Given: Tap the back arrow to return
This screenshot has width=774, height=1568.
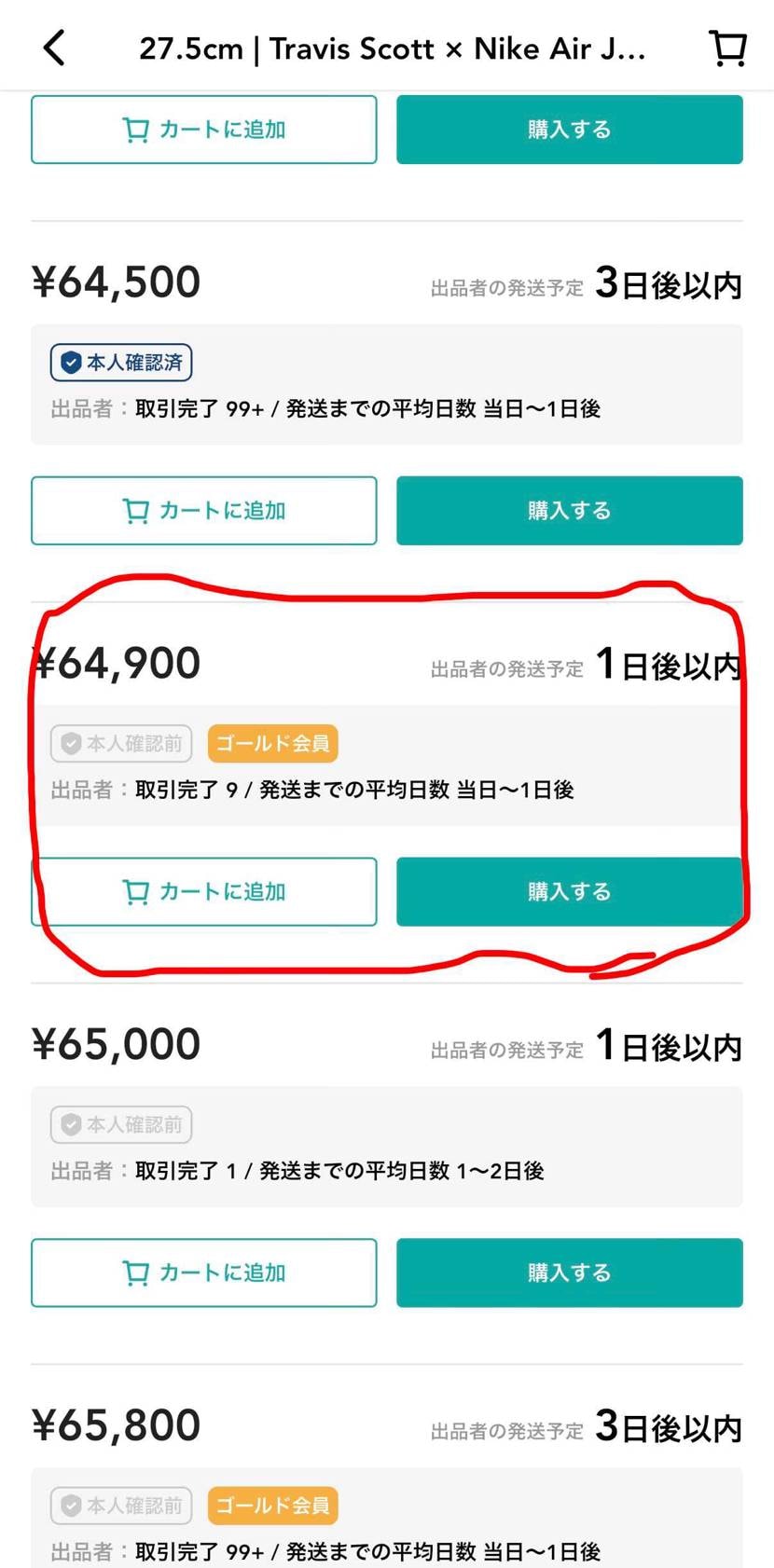Looking at the screenshot, I should pos(53,48).
